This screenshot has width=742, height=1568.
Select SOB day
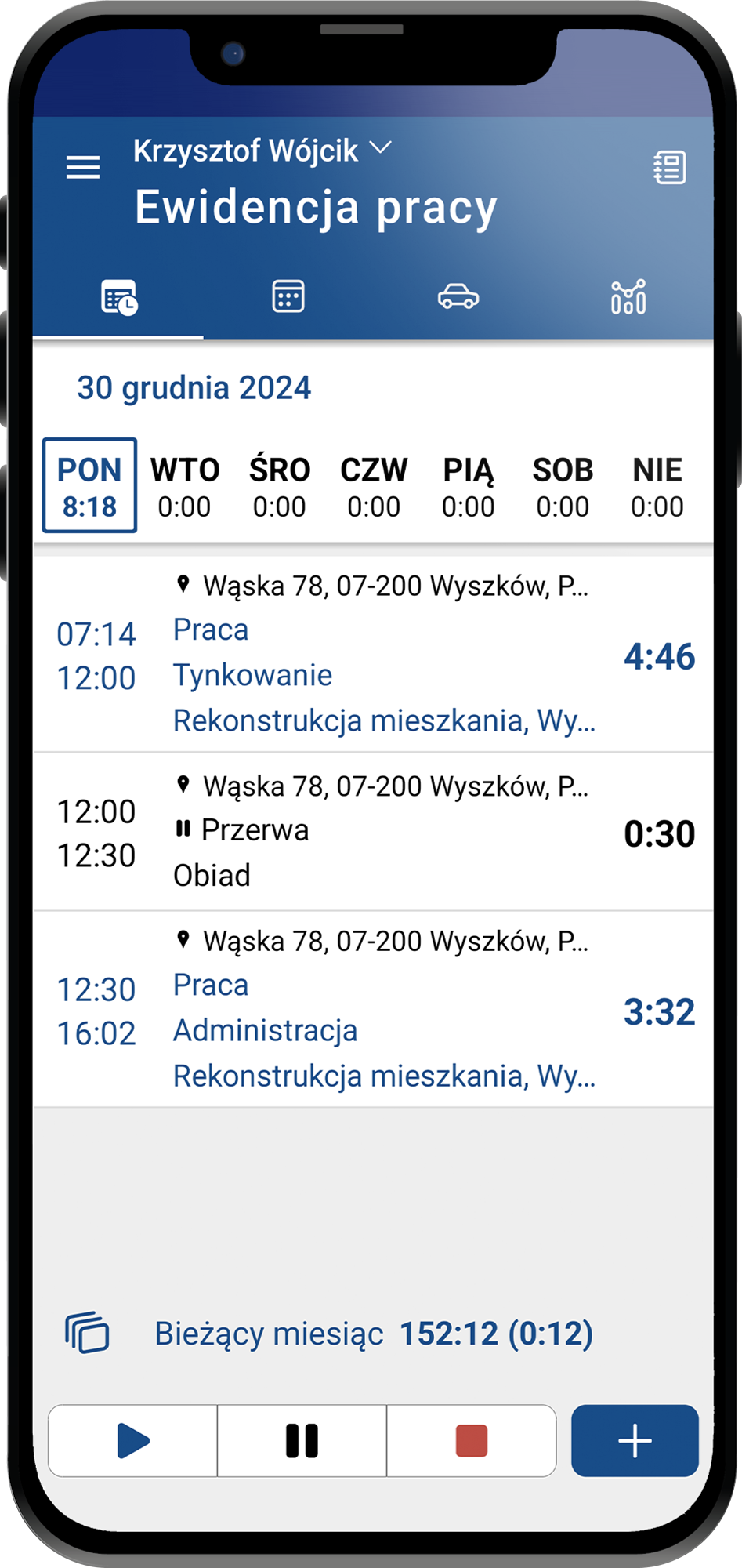tap(563, 487)
